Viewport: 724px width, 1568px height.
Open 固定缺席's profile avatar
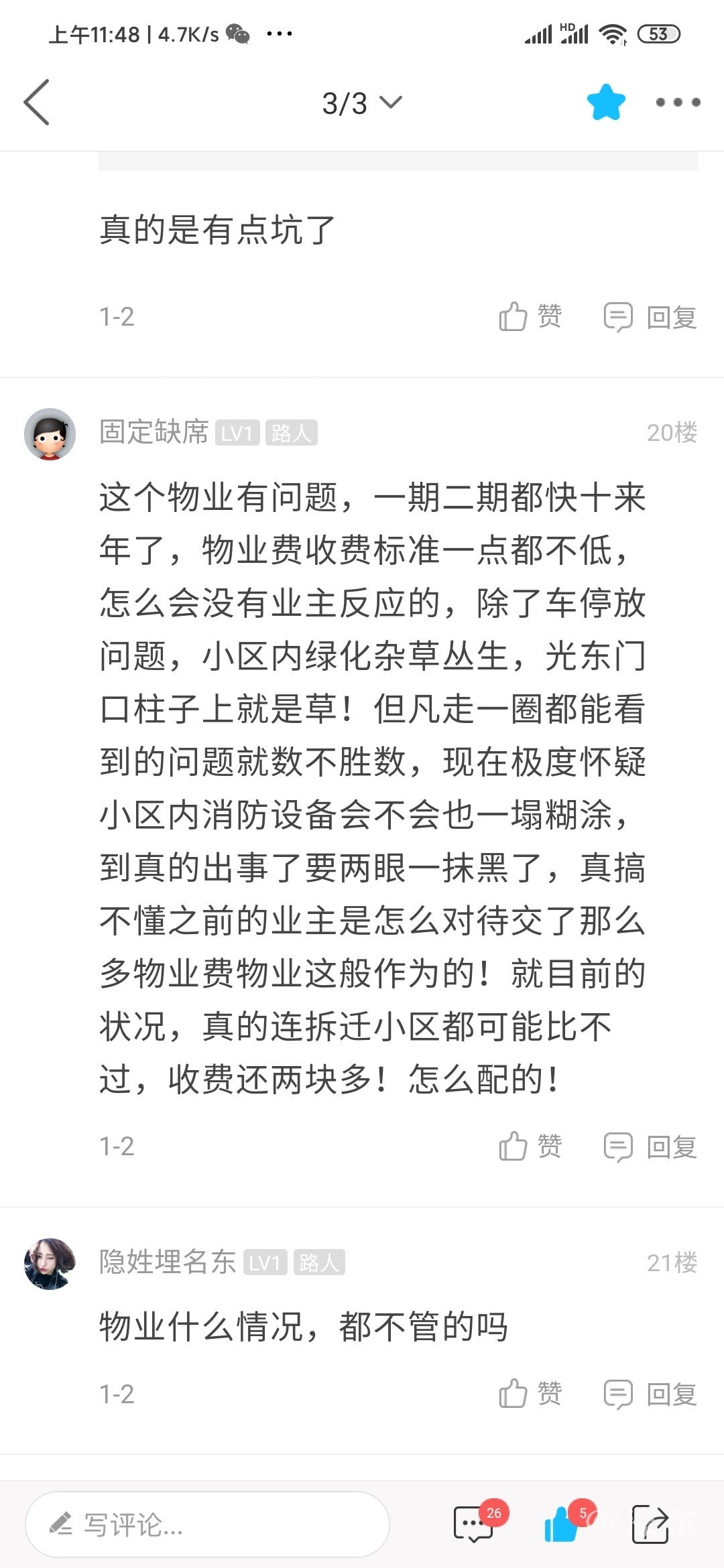[50, 434]
